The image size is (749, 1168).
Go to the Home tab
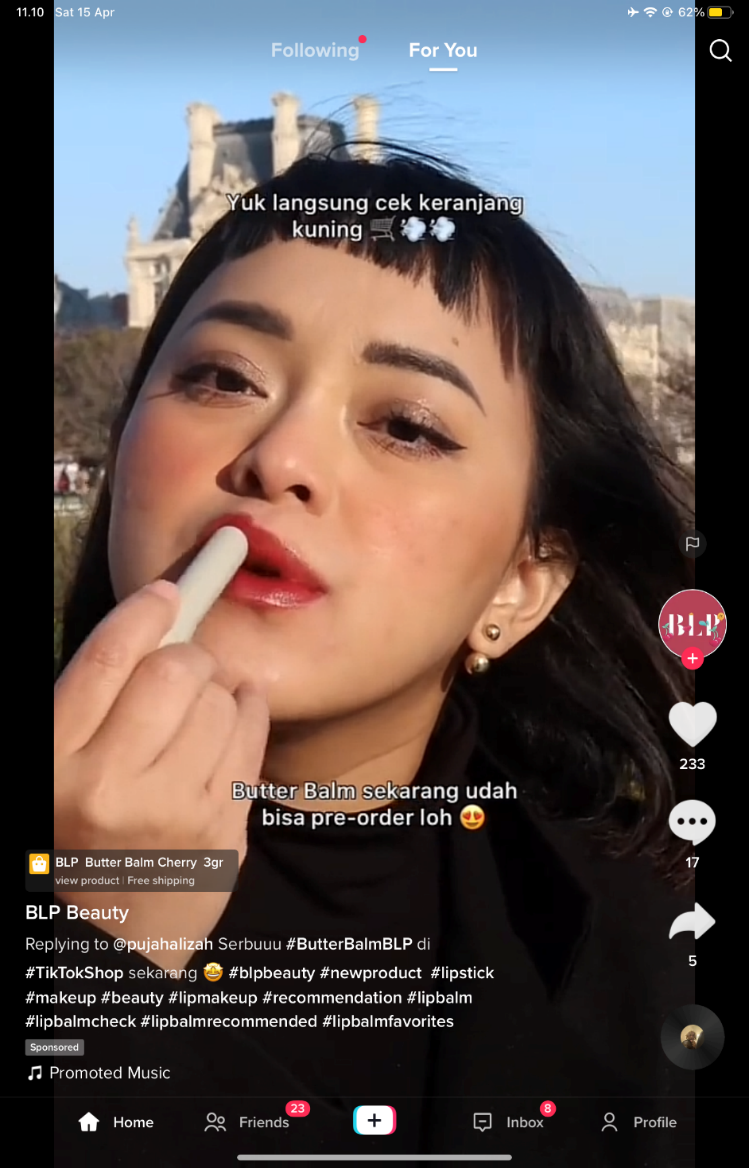click(116, 1122)
